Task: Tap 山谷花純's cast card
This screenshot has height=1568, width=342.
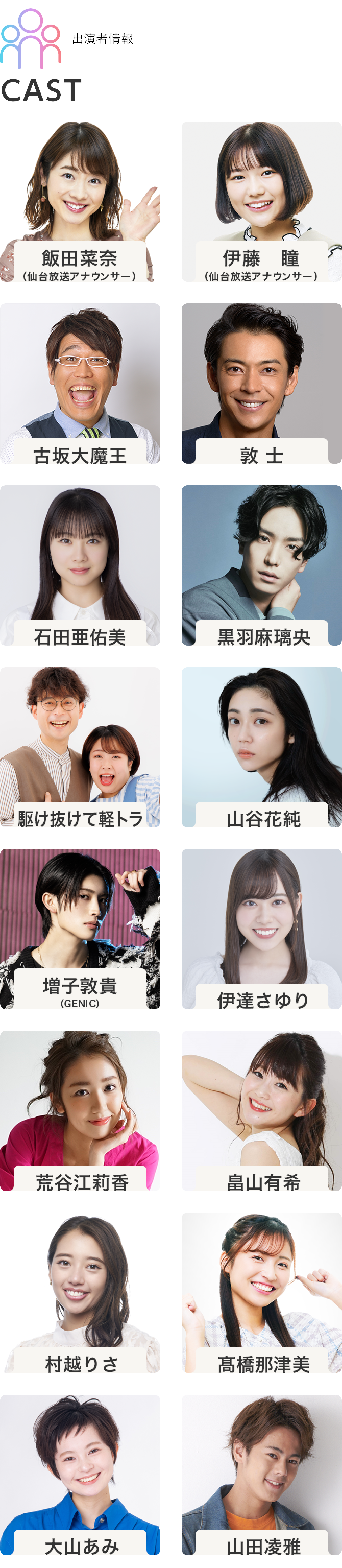Action: (x=262, y=747)
